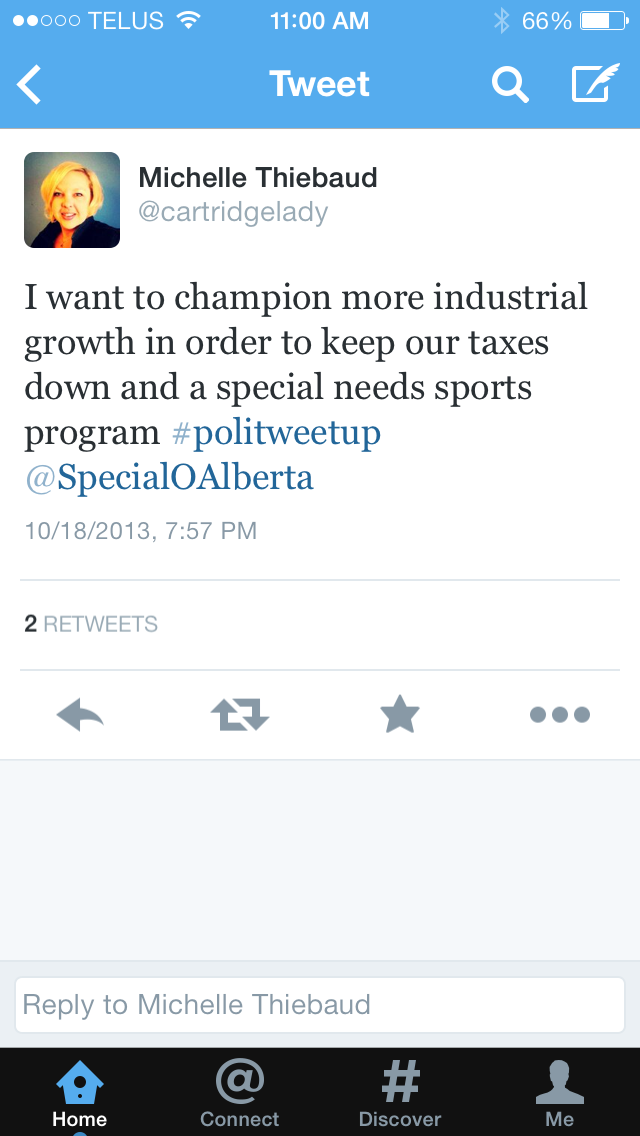Switch to the Connect tab
This screenshot has height=1136, width=640.
click(240, 1092)
